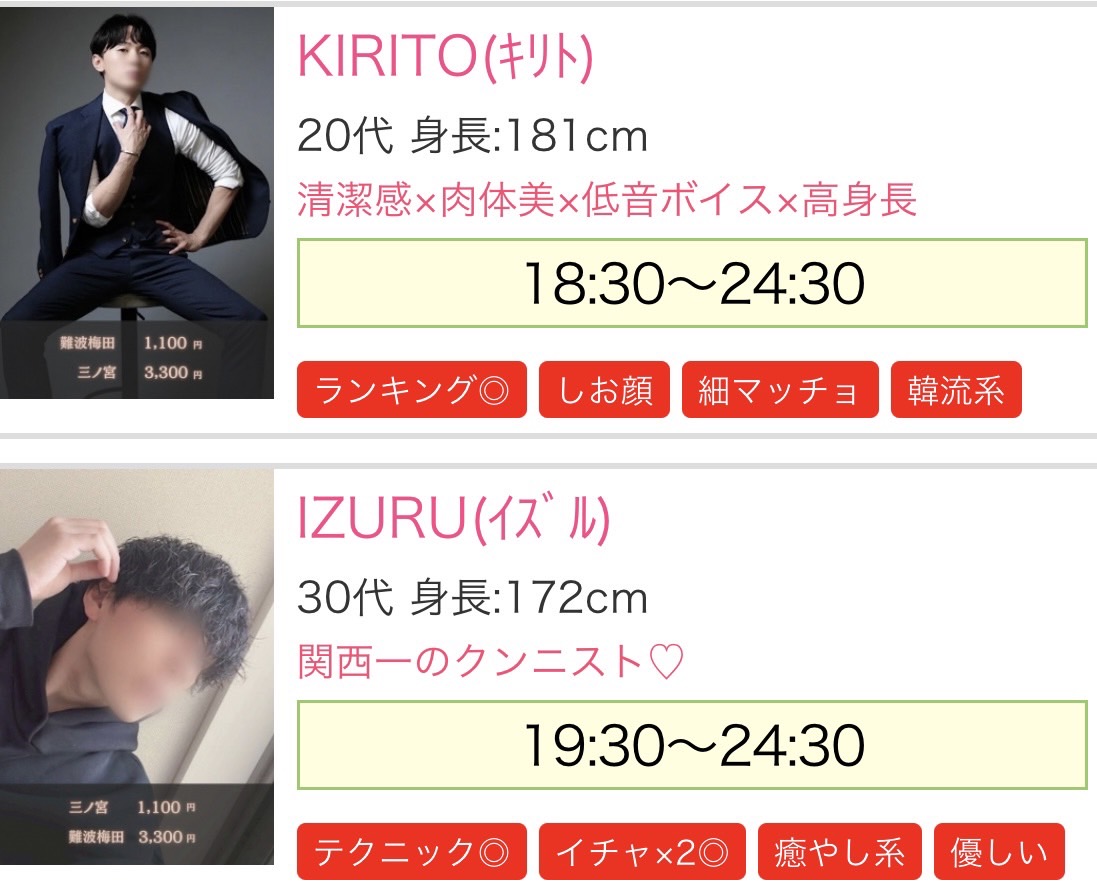Tap the ランキング◎ tag

(412, 390)
